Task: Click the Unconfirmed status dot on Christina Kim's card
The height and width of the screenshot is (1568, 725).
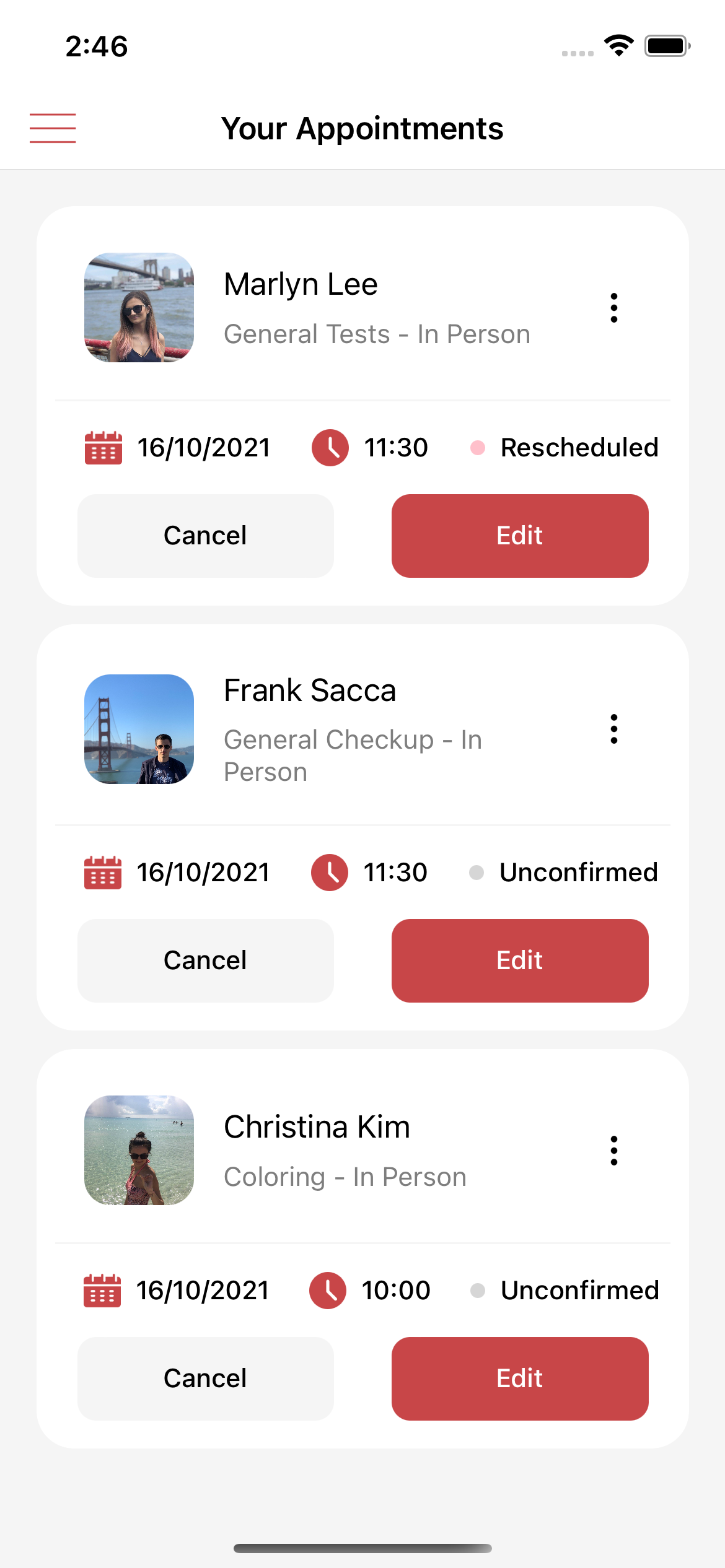Action: pyautogui.click(x=478, y=1290)
